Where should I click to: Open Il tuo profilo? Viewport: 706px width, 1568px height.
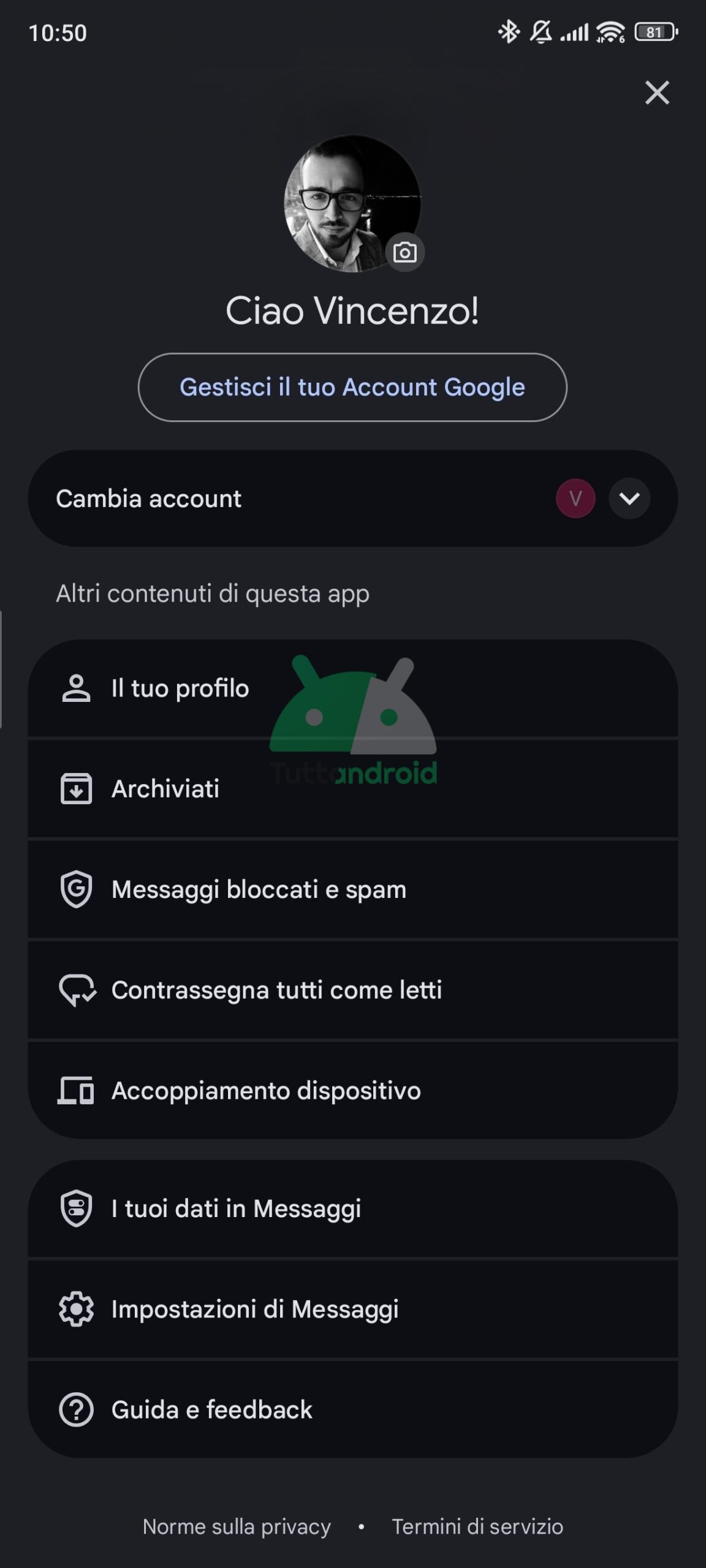352,688
